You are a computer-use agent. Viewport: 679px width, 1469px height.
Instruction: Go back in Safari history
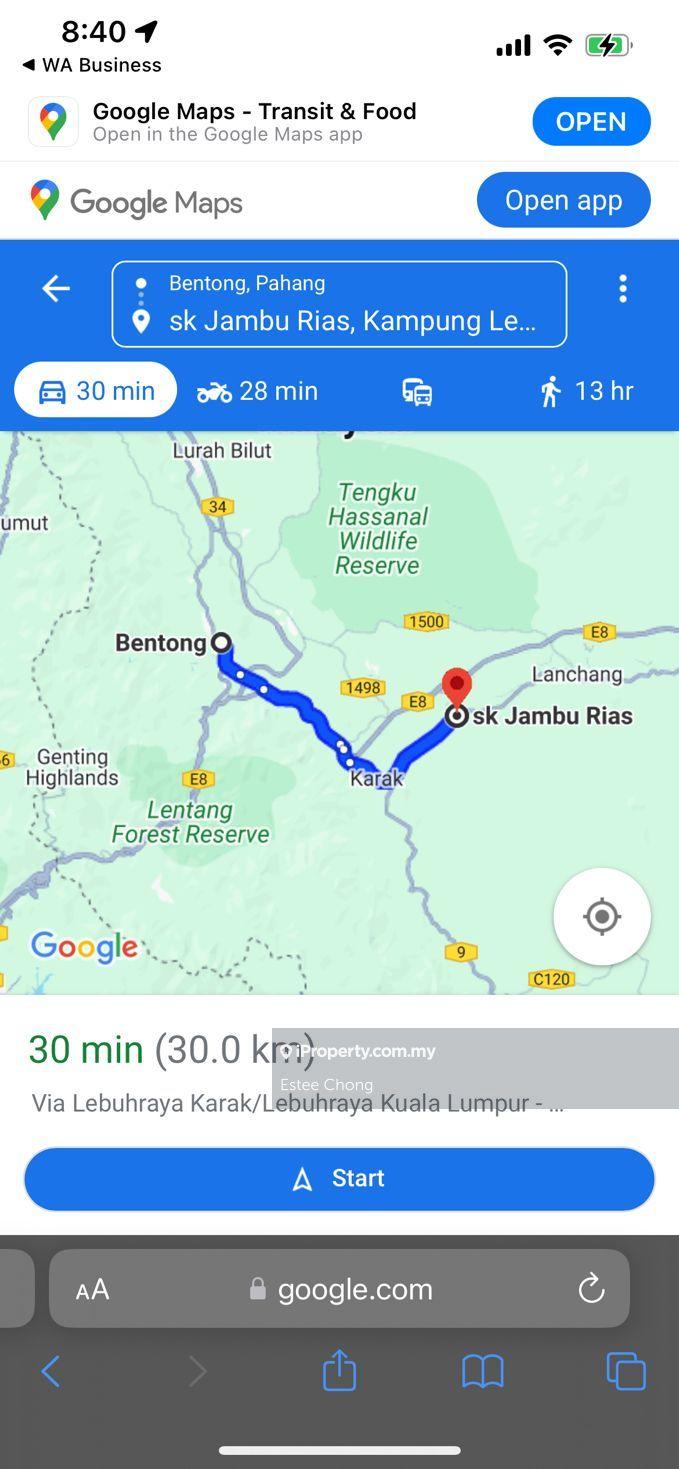tap(51, 1371)
